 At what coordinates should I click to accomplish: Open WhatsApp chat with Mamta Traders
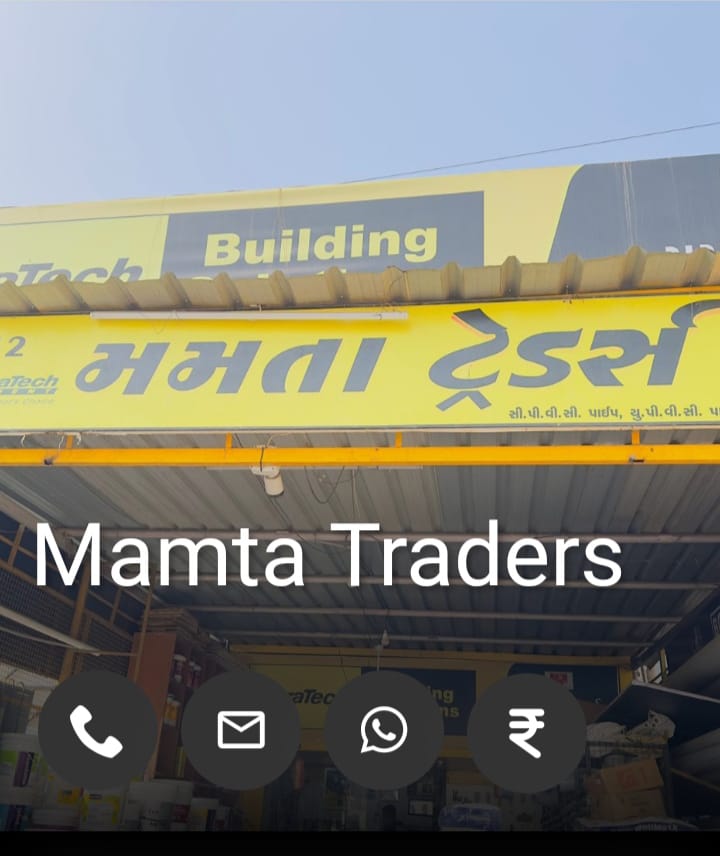tap(384, 731)
